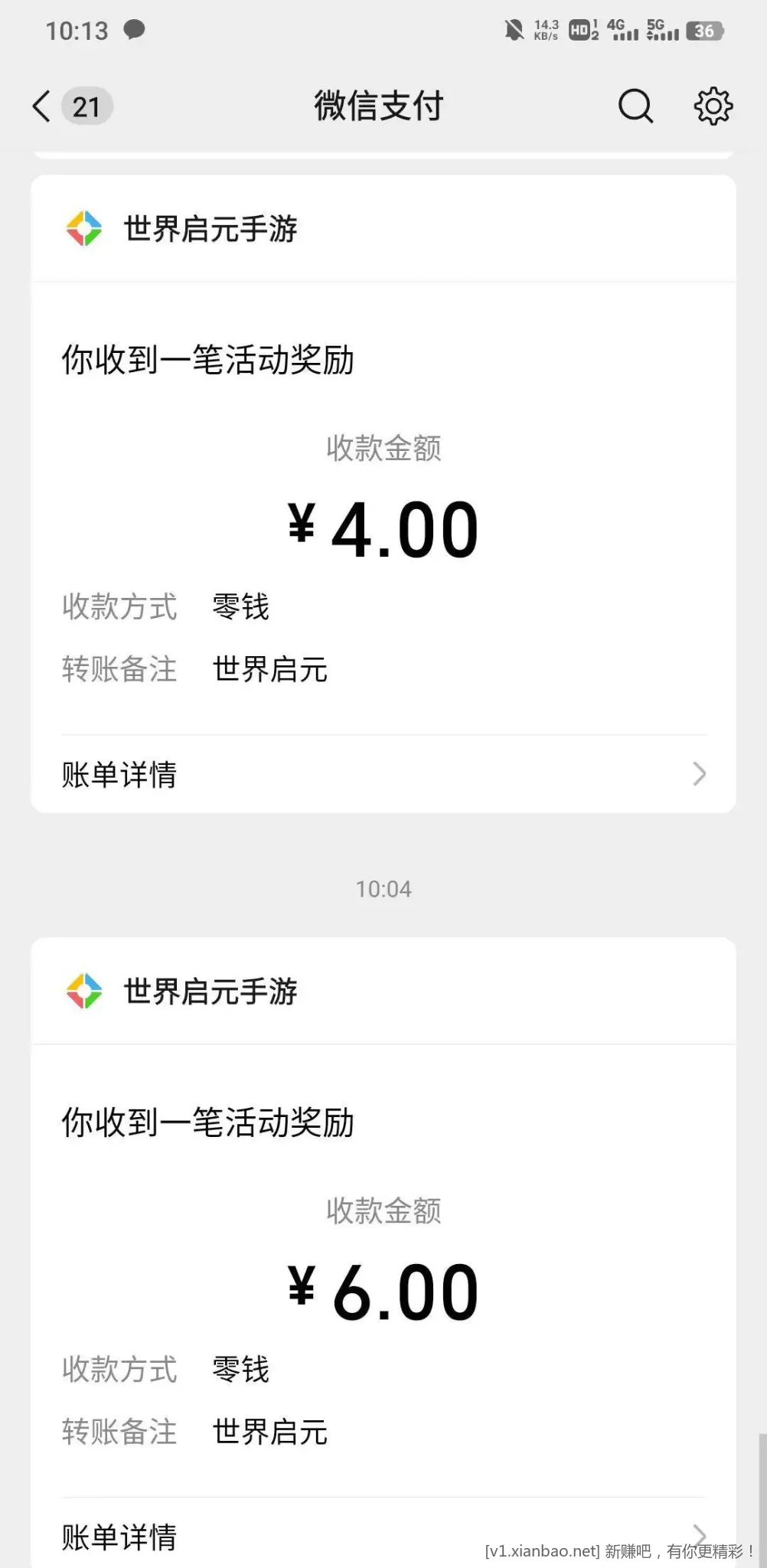Open 世界启元手游 header on ¥4.00 card
767x1568 pixels.
(x=210, y=229)
